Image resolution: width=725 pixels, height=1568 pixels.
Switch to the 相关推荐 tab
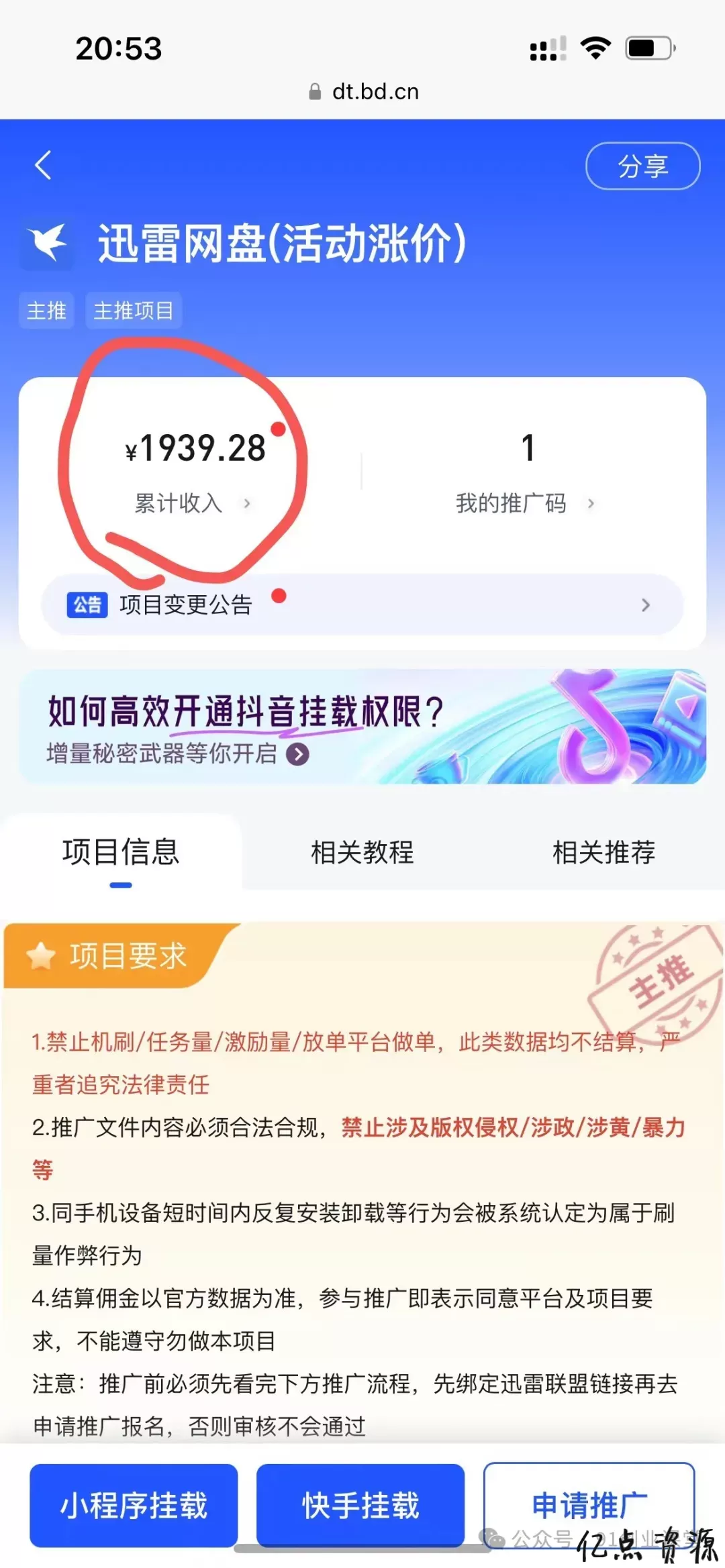click(x=603, y=853)
